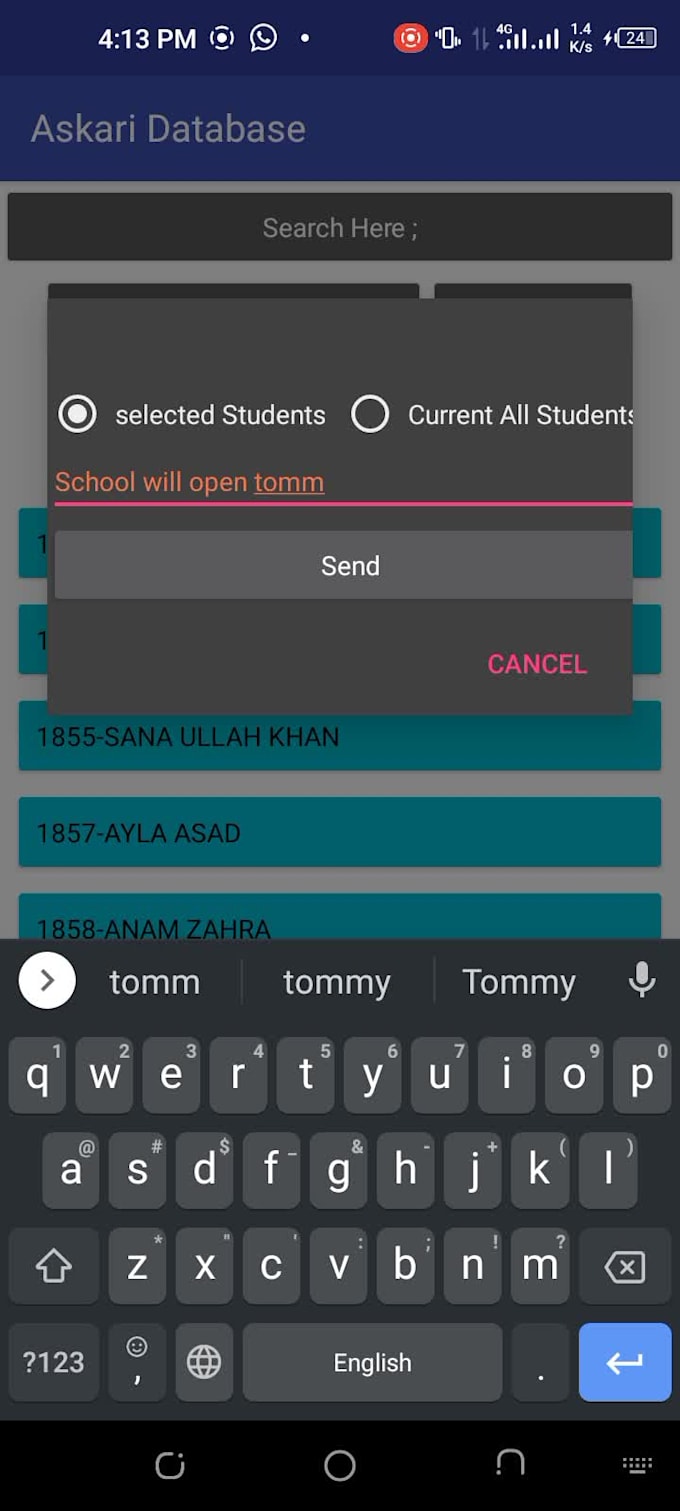Viewport: 680px width, 1511px height.
Task: Toggle the shift key
Action: click(x=54, y=1268)
